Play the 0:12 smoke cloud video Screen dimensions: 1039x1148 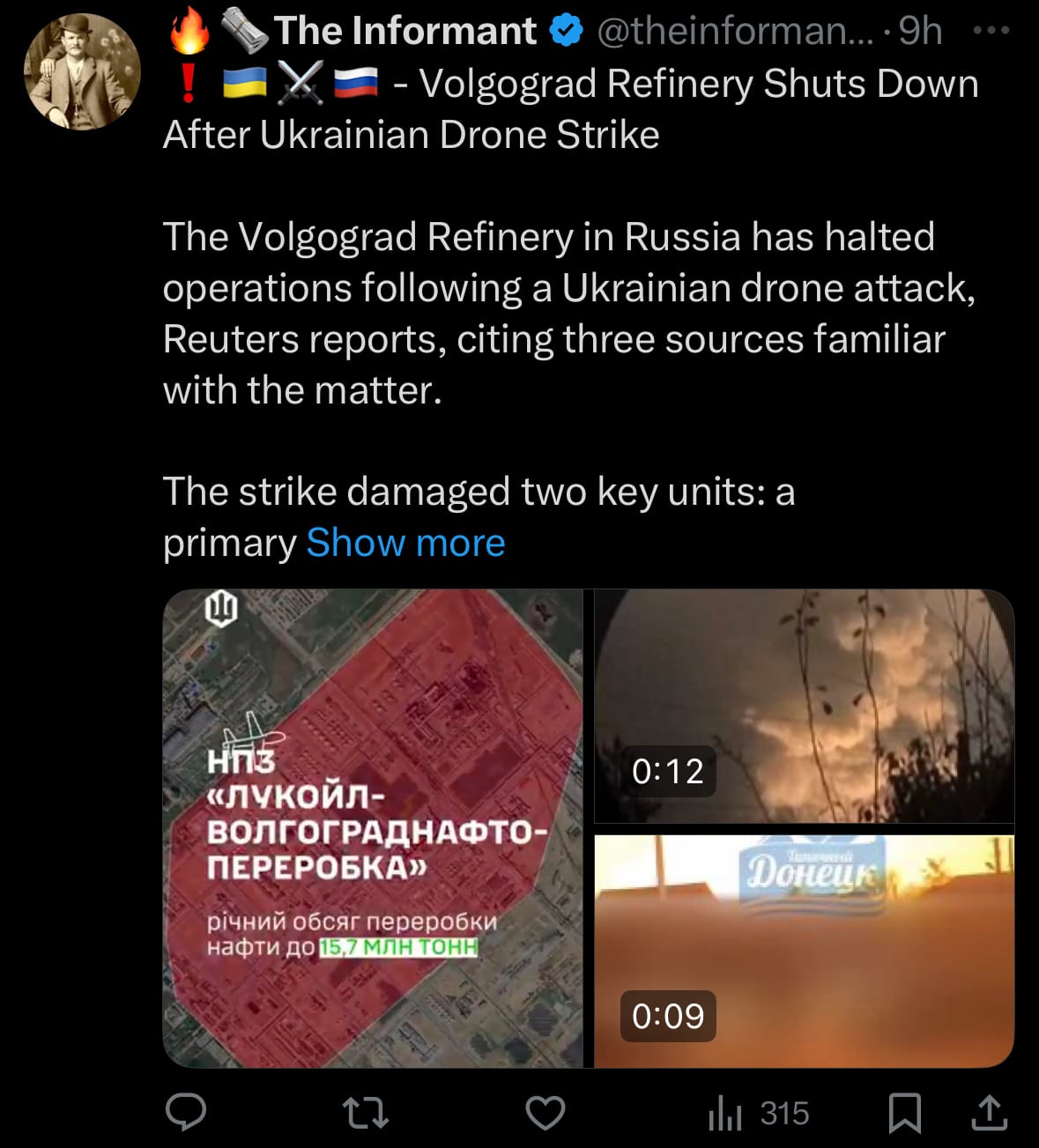[x=804, y=706]
